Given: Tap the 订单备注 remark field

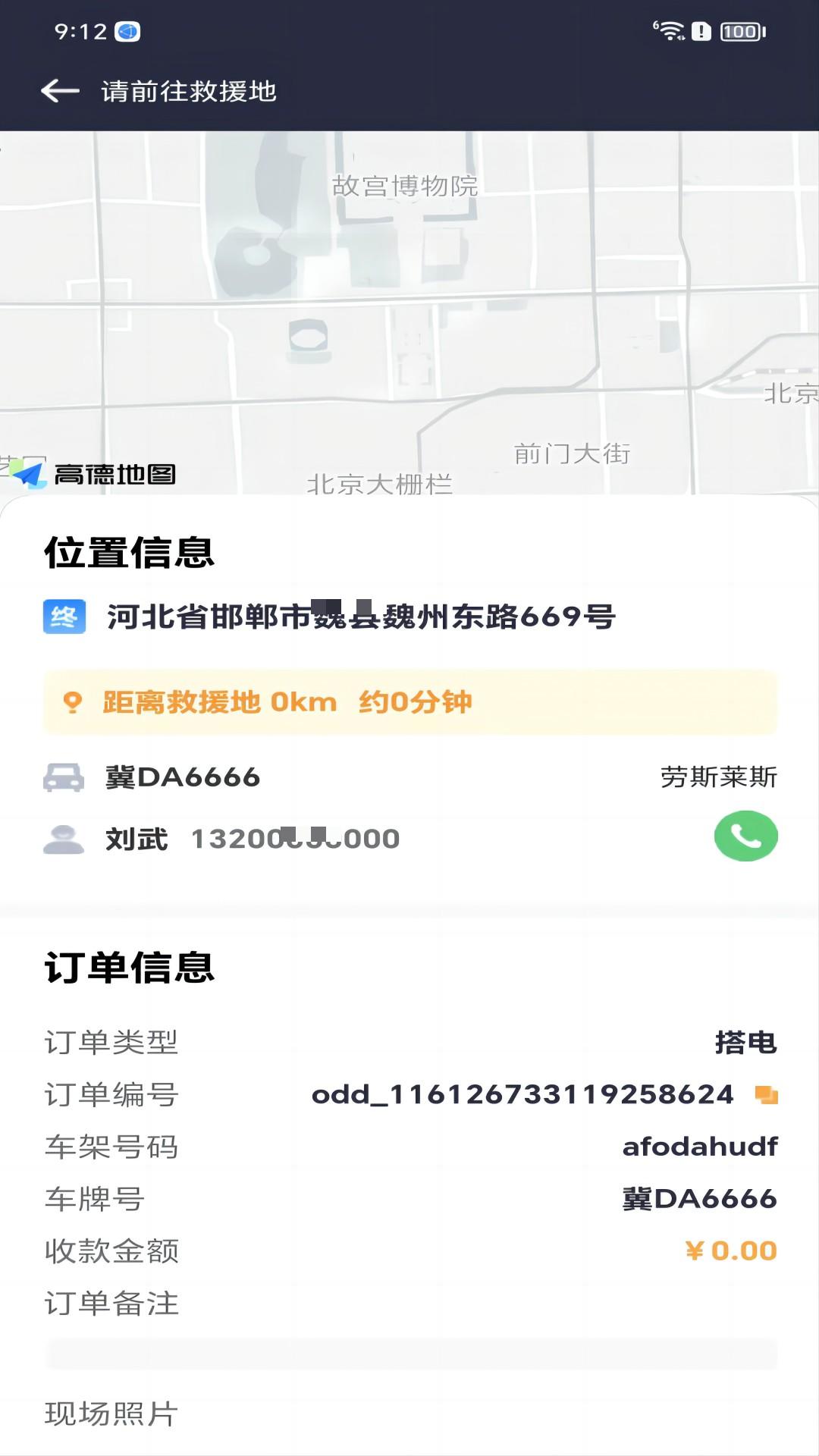Looking at the screenshot, I should point(412,1353).
